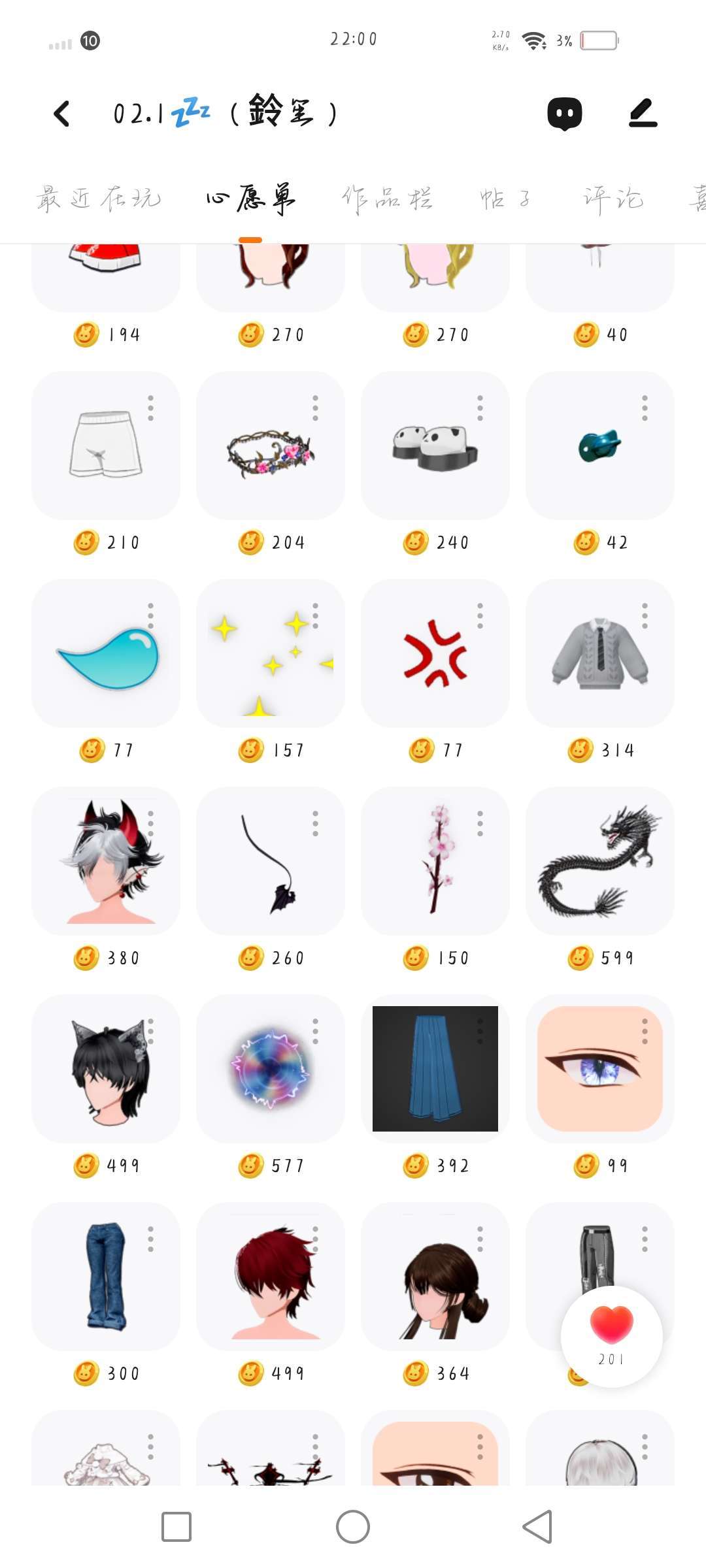706x1568 pixels.
Task: Open the blue eye item priced 99
Action: (599, 1068)
